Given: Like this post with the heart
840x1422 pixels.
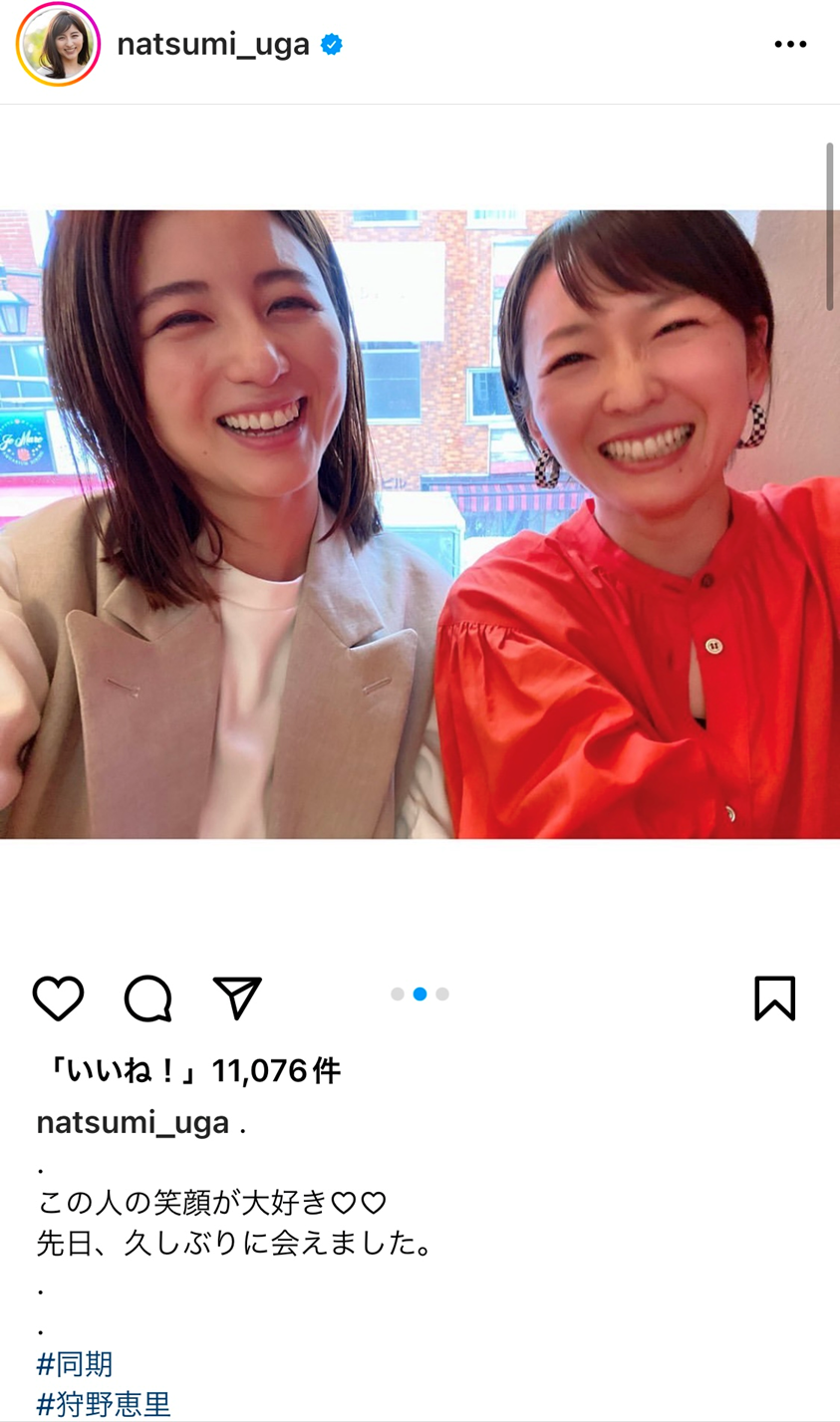Looking at the screenshot, I should click(58, 997).
